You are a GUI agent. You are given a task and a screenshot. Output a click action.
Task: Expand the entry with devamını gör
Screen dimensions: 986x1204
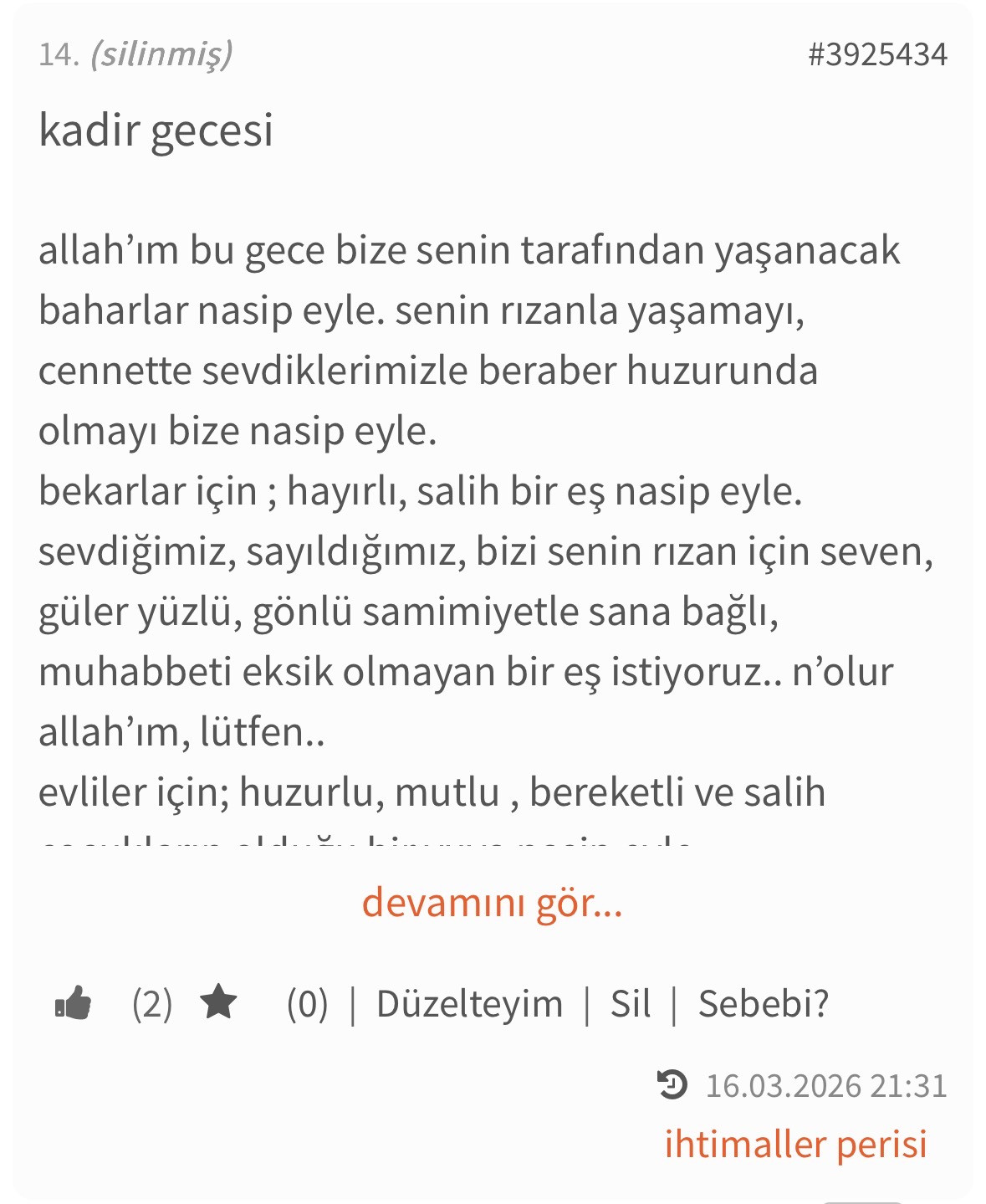click(x=492, y=903)
